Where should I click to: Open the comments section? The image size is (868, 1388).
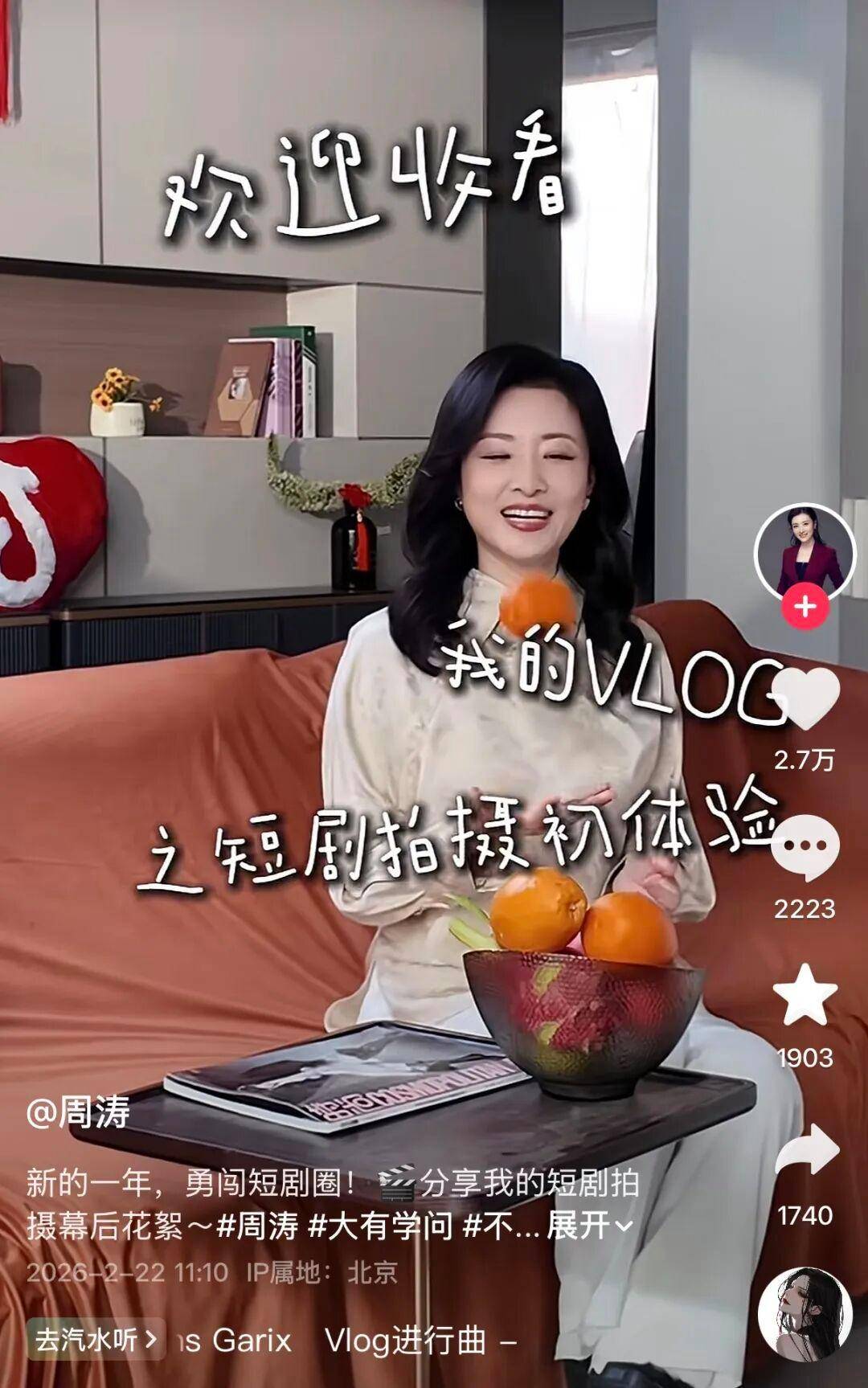pos(805,848)
